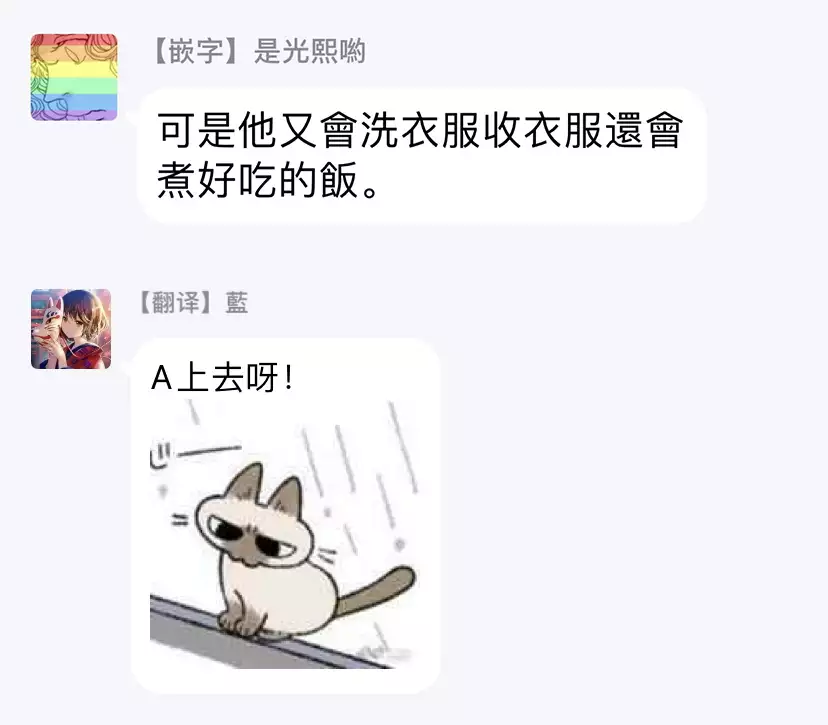The height and width of the screenshot is (725, 828).
Task: Open 是光熙喲's rainbow avatar profile
Action: (74, 78)
